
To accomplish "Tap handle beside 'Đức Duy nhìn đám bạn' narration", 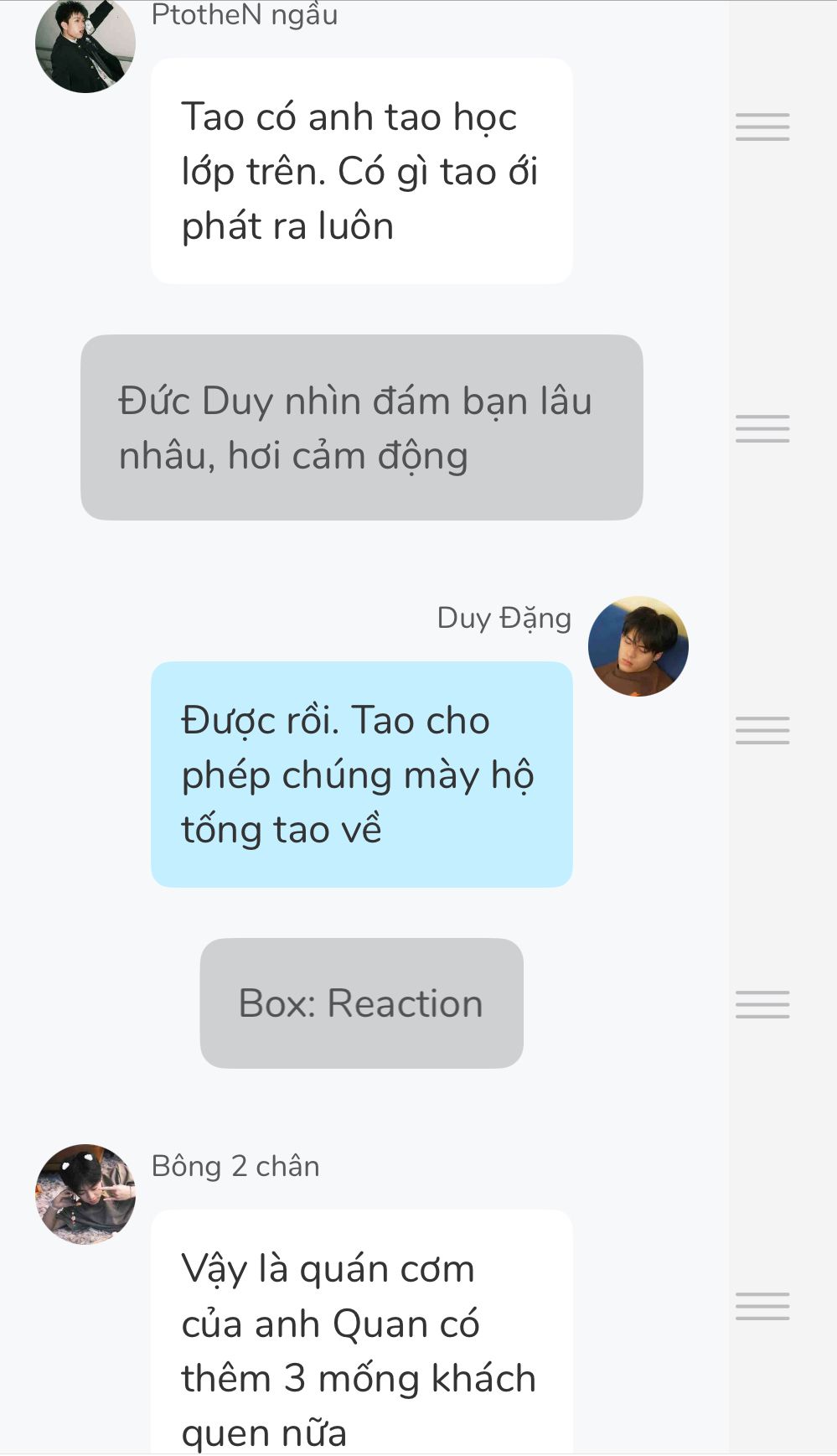I will click(762, 428).
